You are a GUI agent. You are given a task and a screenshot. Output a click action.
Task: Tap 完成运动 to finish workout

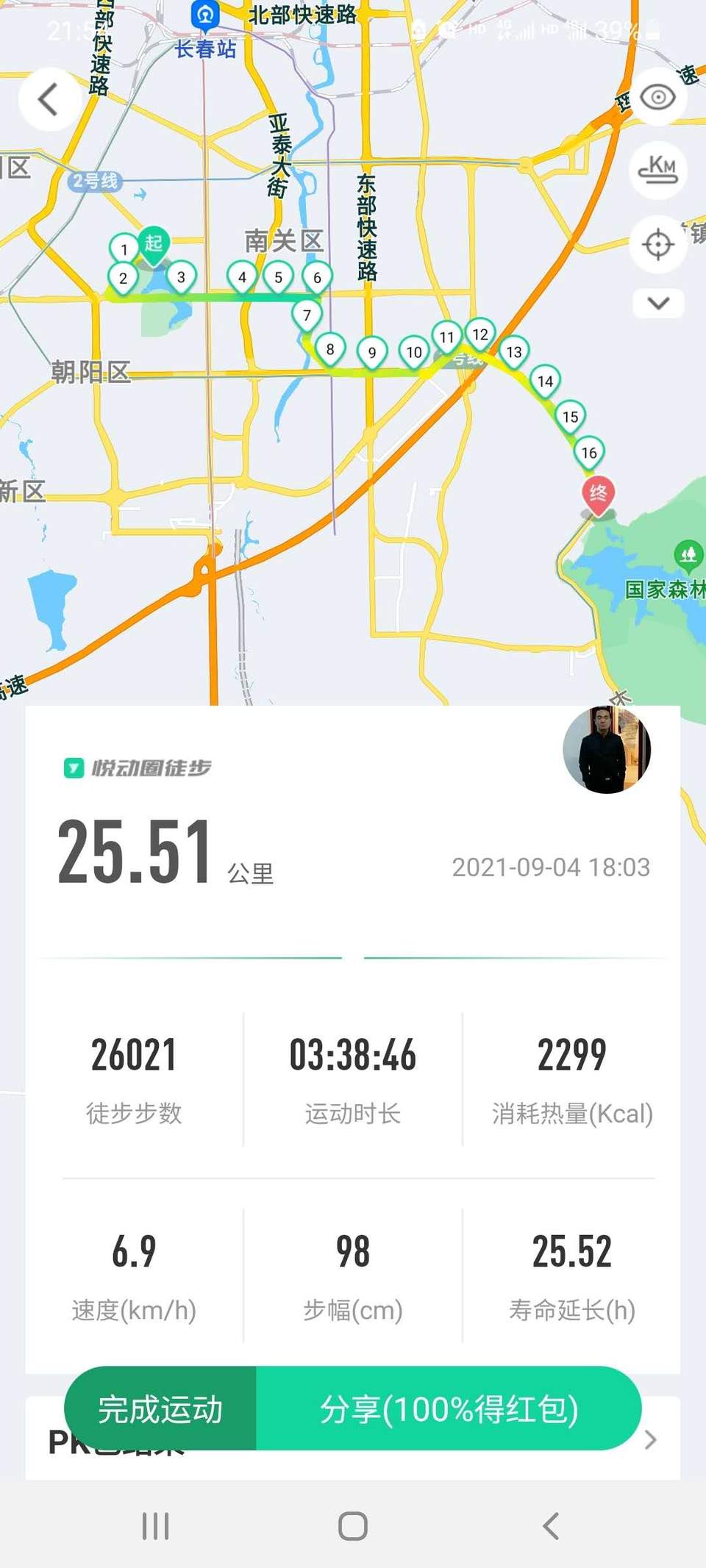pyautogui.click(x=160, y=1408)
